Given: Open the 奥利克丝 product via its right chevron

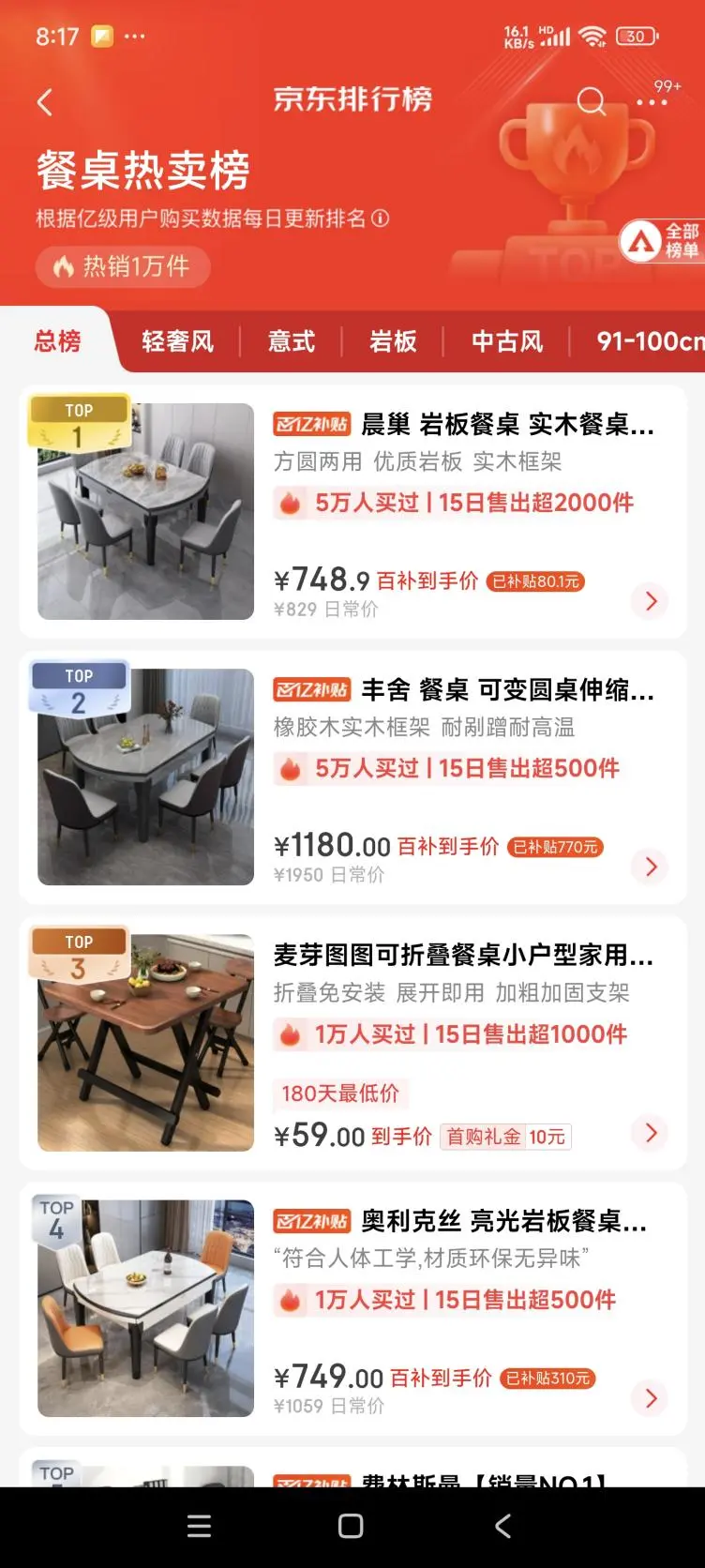Looking at the screenshot, I should pos(650,1398).
